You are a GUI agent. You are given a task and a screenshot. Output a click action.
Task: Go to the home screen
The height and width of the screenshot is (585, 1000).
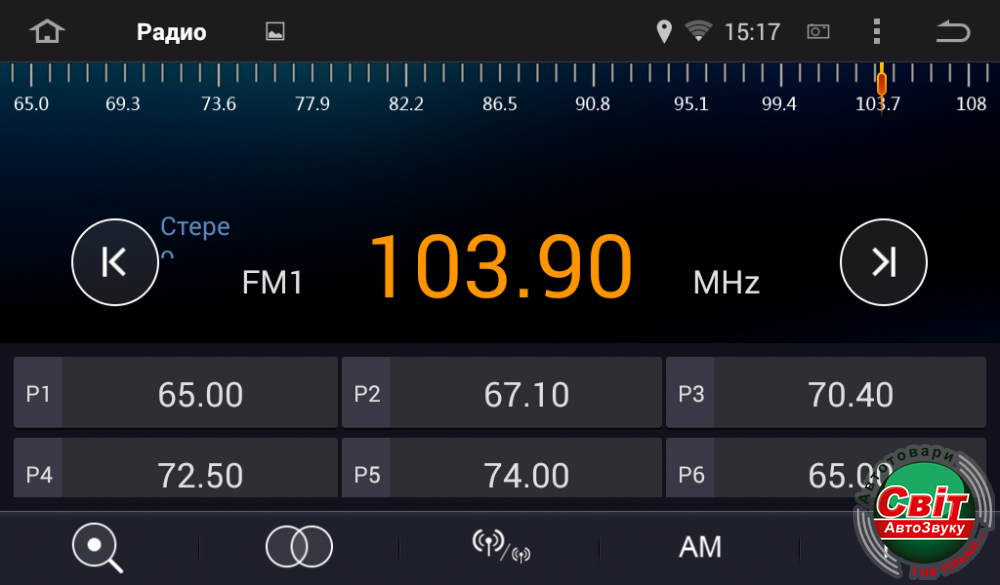(47, 32)
